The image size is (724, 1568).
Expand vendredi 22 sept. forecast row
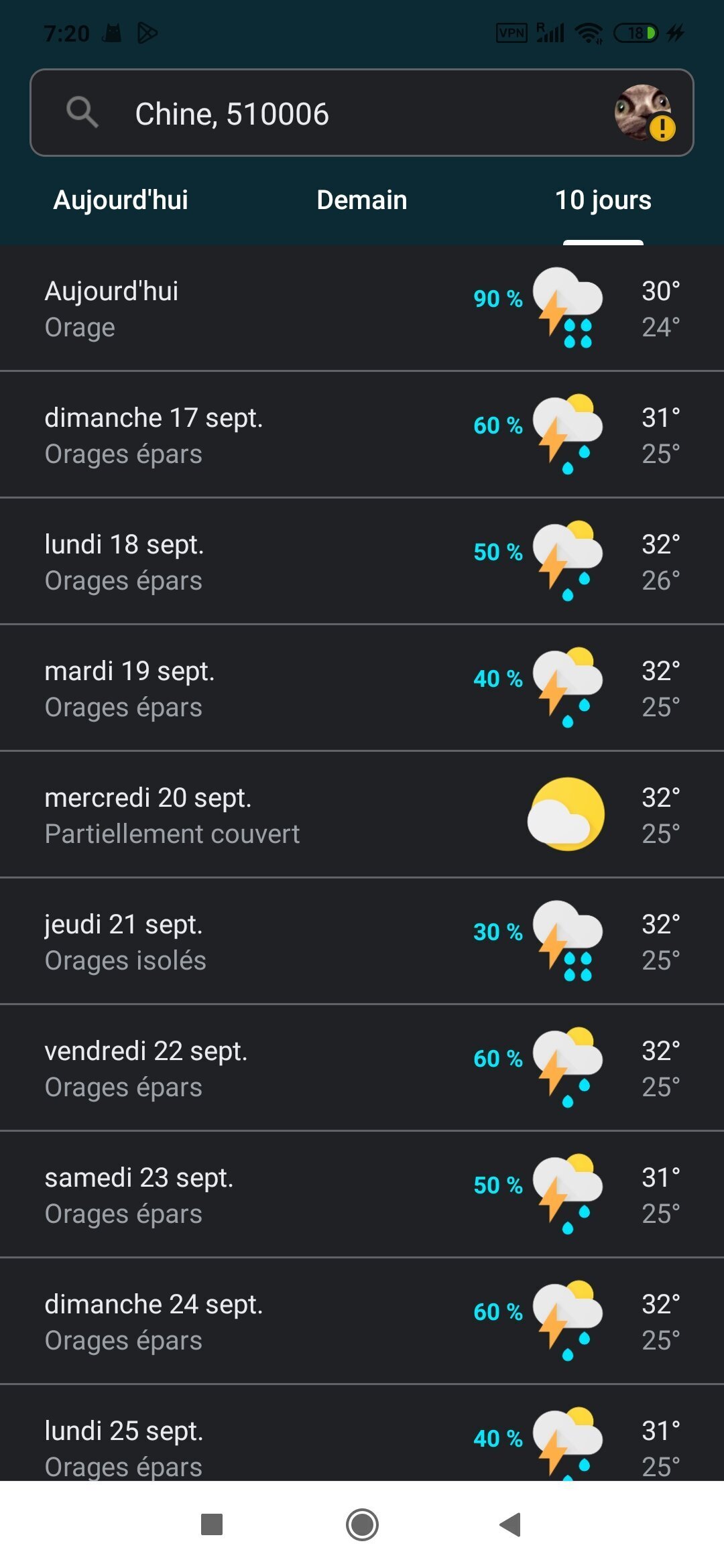click(x=362, y=1068)
